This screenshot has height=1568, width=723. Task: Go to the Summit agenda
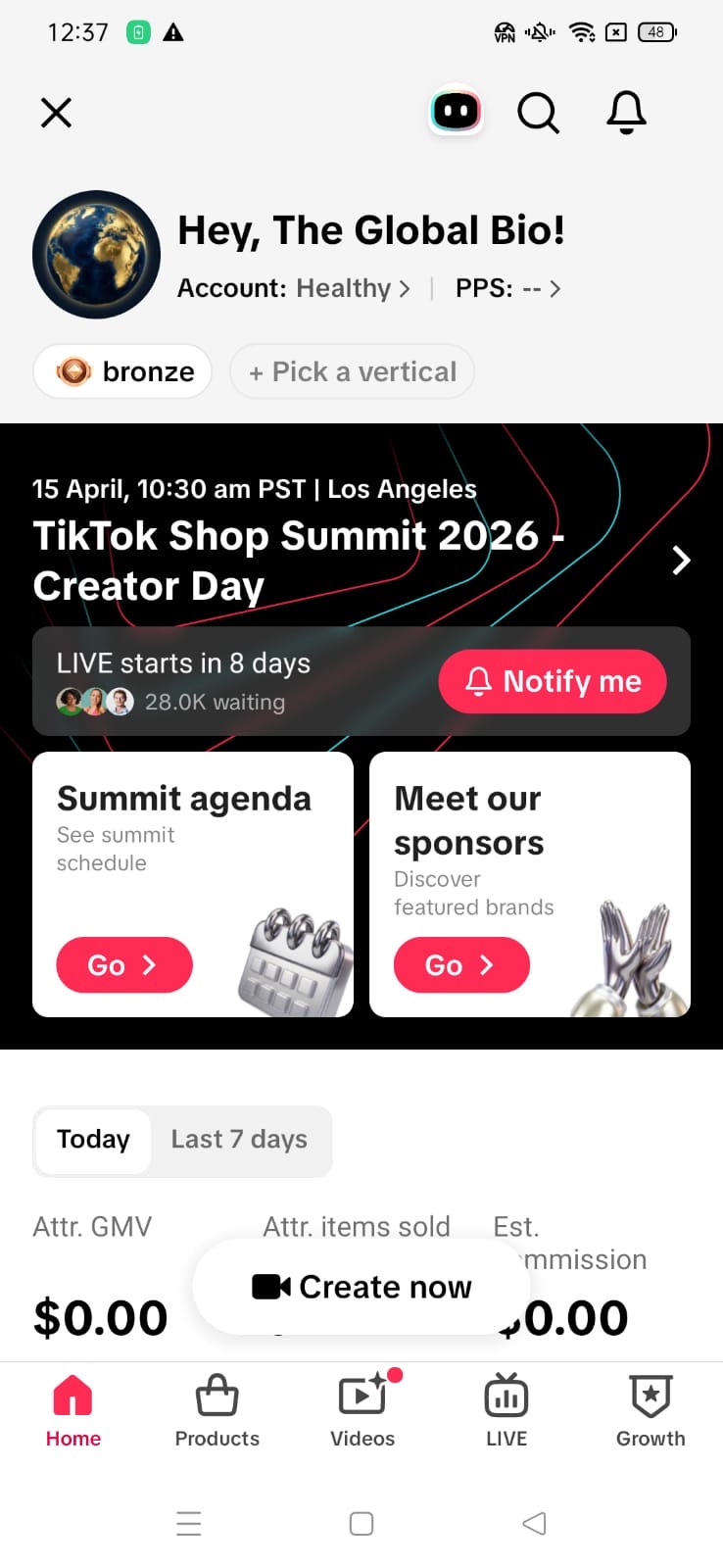(x=124, y=965)
